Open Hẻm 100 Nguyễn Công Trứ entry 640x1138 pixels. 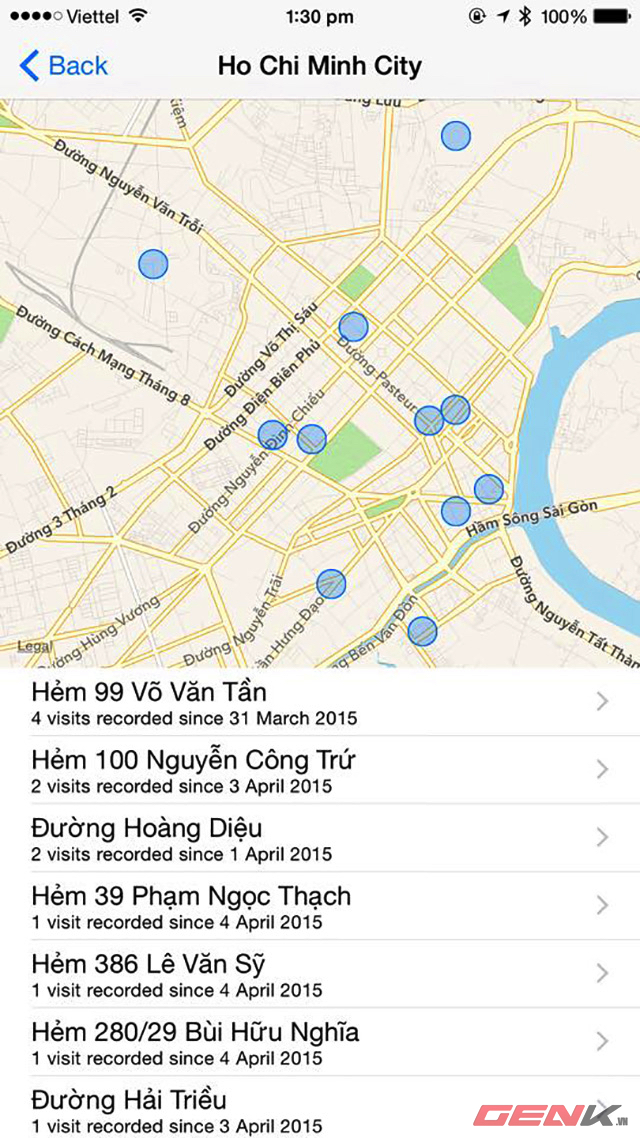coord(320,770)
